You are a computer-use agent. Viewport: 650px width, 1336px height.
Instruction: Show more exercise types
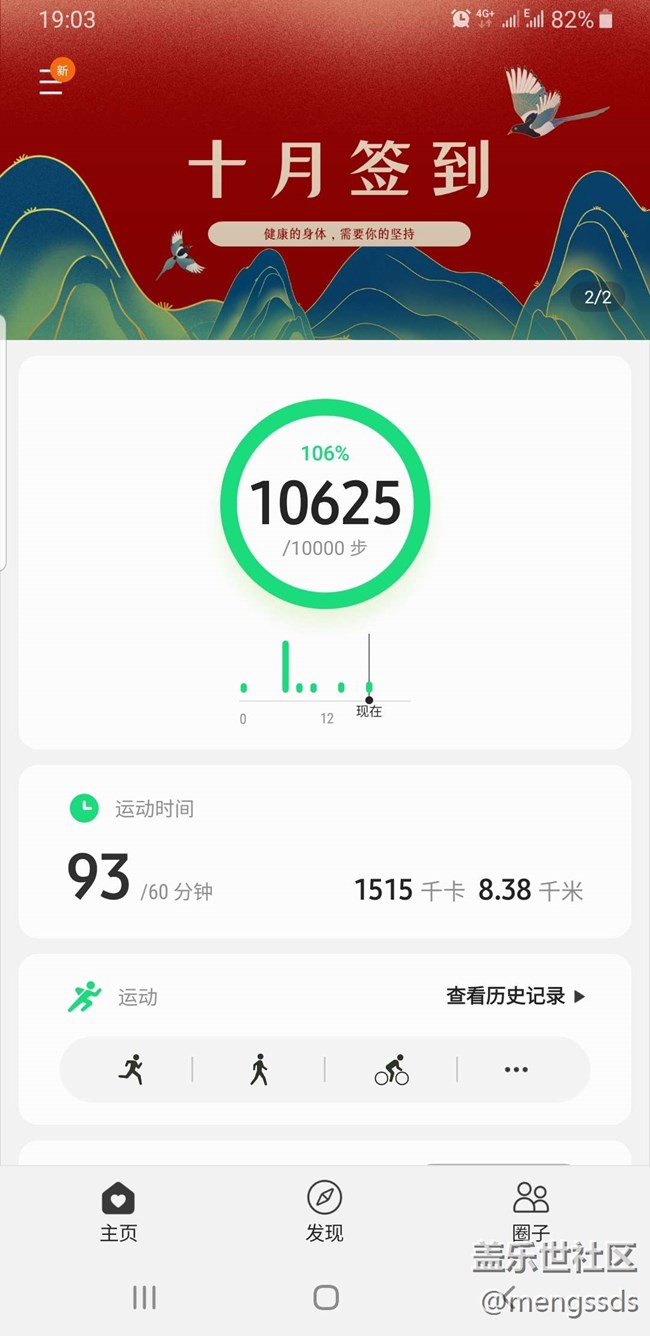pos(516,1070)
